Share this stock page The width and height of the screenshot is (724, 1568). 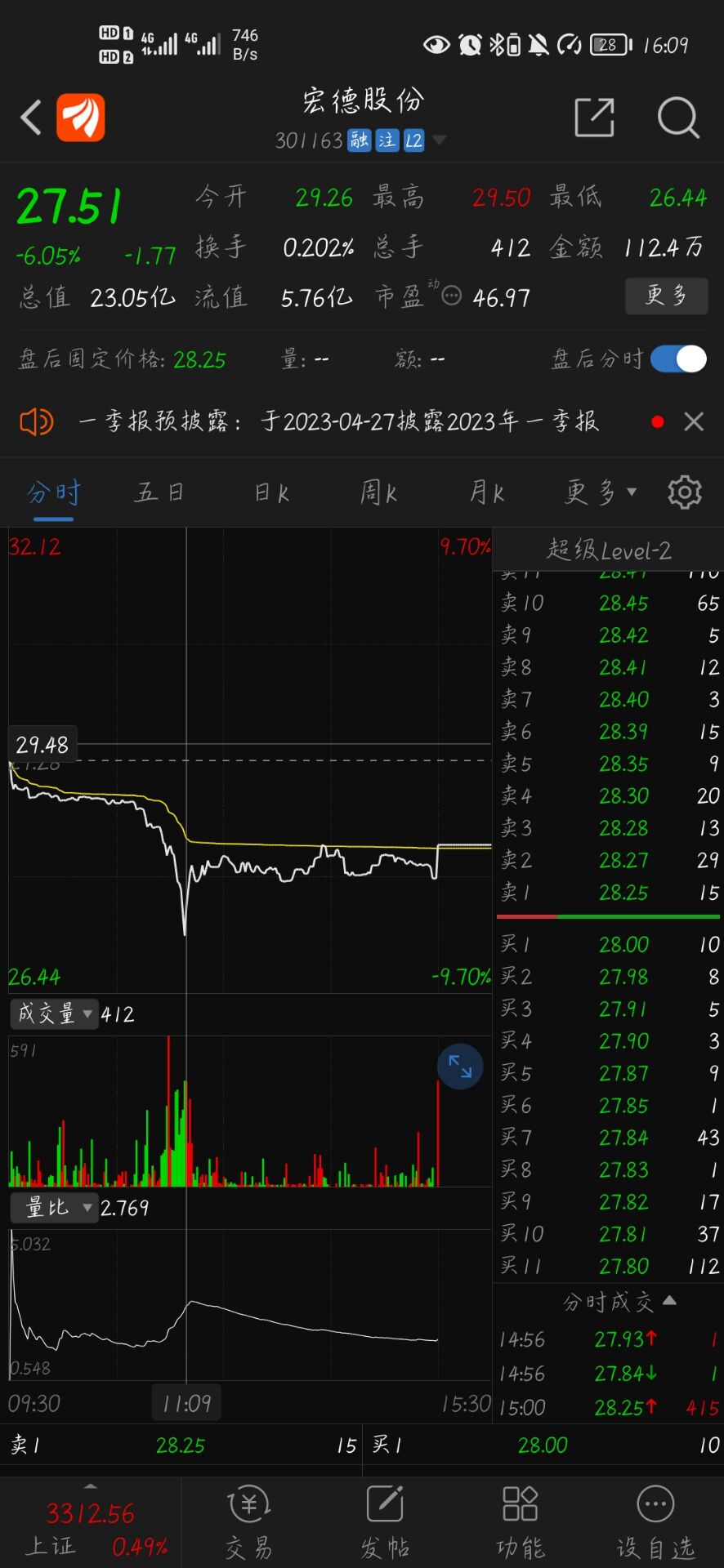[x=594, y=118]
